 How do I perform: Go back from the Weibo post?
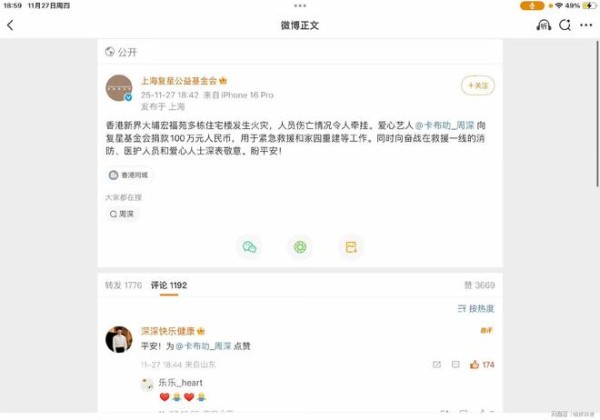pos(11,25)
